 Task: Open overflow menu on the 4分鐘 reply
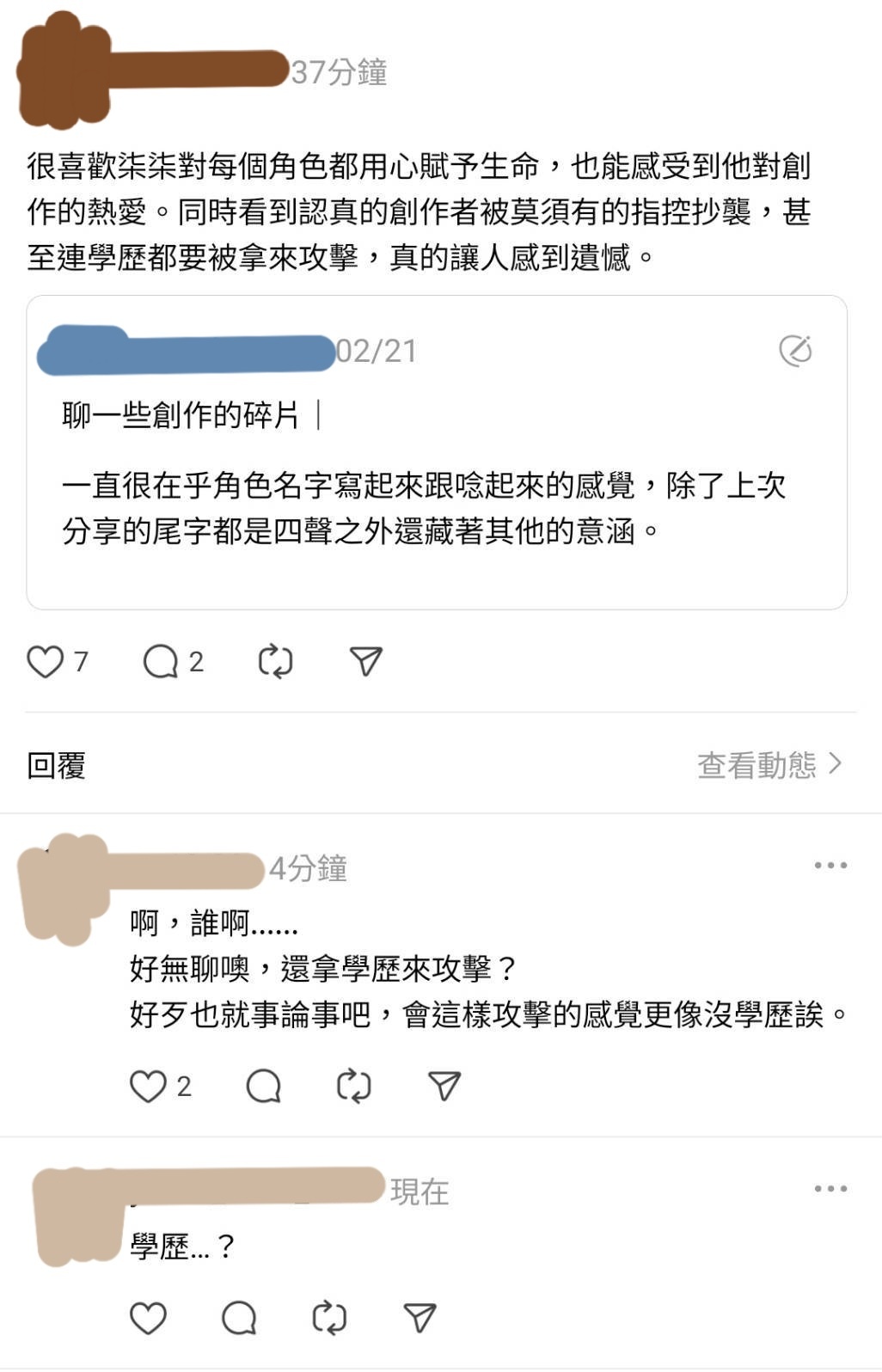pyautogui.click(x=830, y=866)
